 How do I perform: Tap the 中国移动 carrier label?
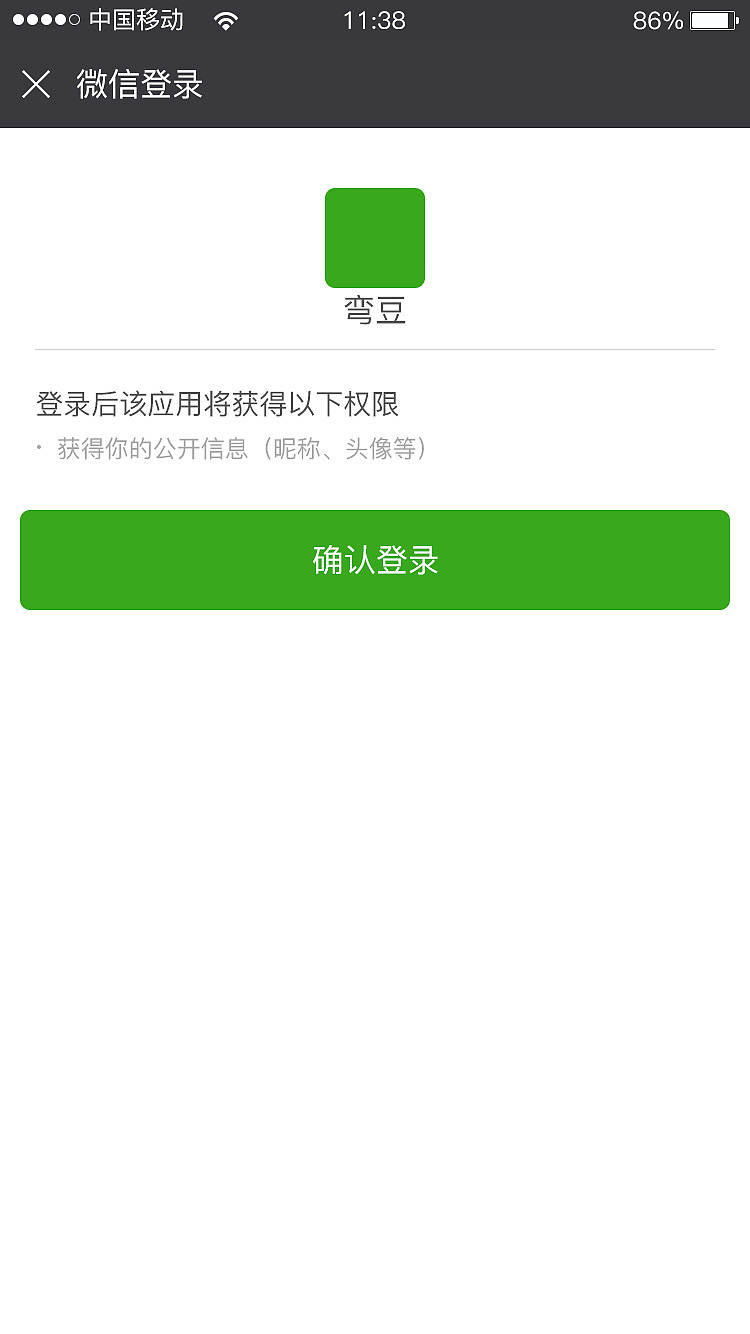point(135,19)
